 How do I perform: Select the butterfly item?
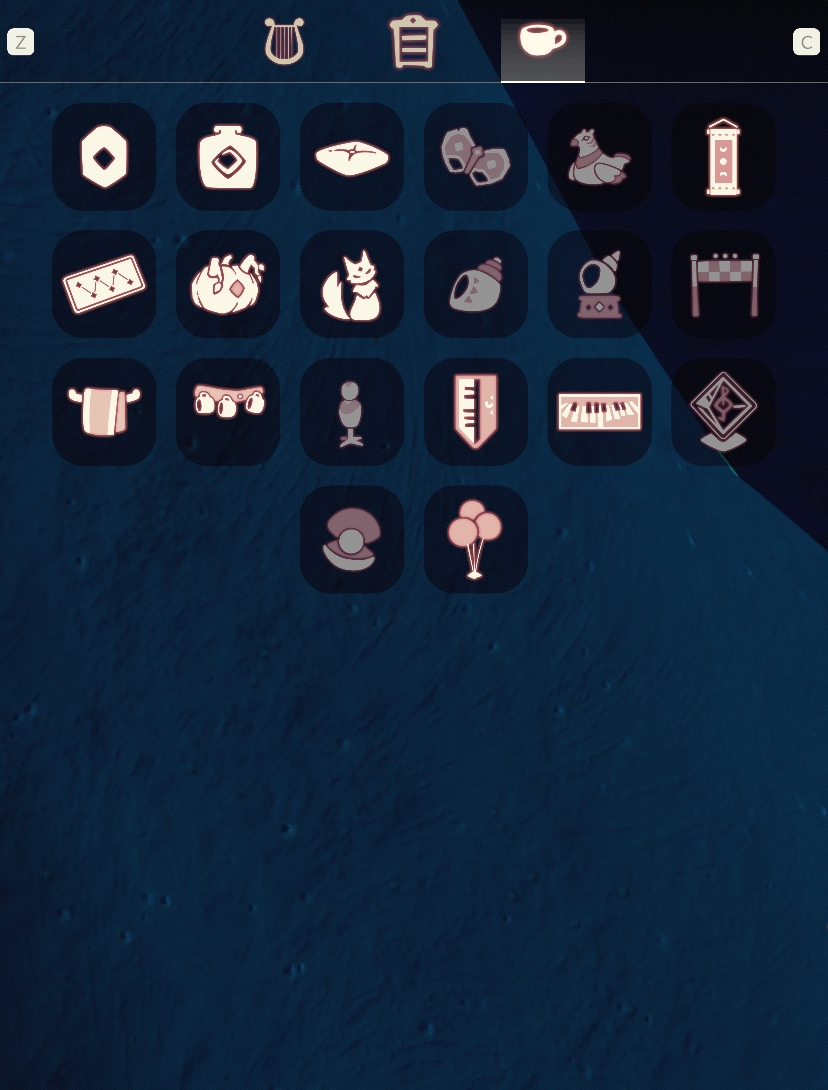(476, 157)
